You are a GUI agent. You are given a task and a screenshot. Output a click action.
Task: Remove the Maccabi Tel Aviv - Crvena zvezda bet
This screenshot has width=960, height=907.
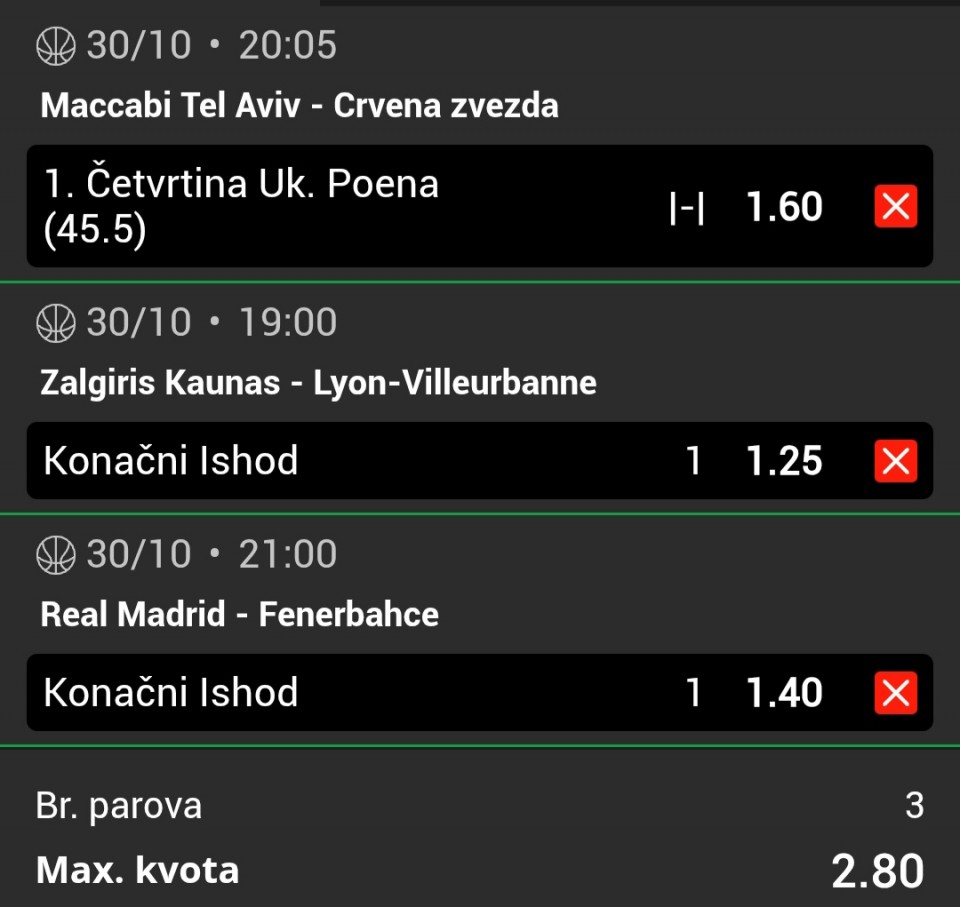click(895, 207)
